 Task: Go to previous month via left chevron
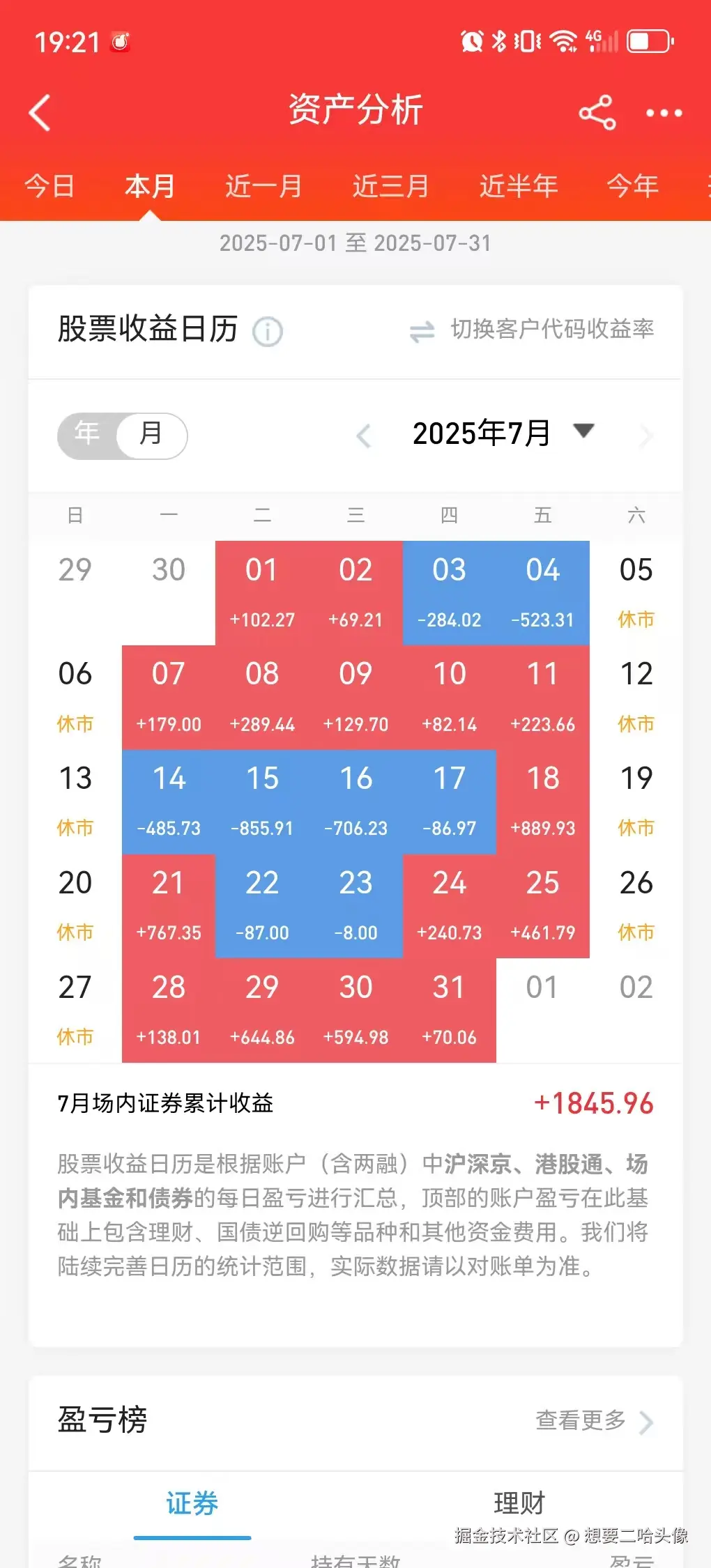tap(364, 435)
